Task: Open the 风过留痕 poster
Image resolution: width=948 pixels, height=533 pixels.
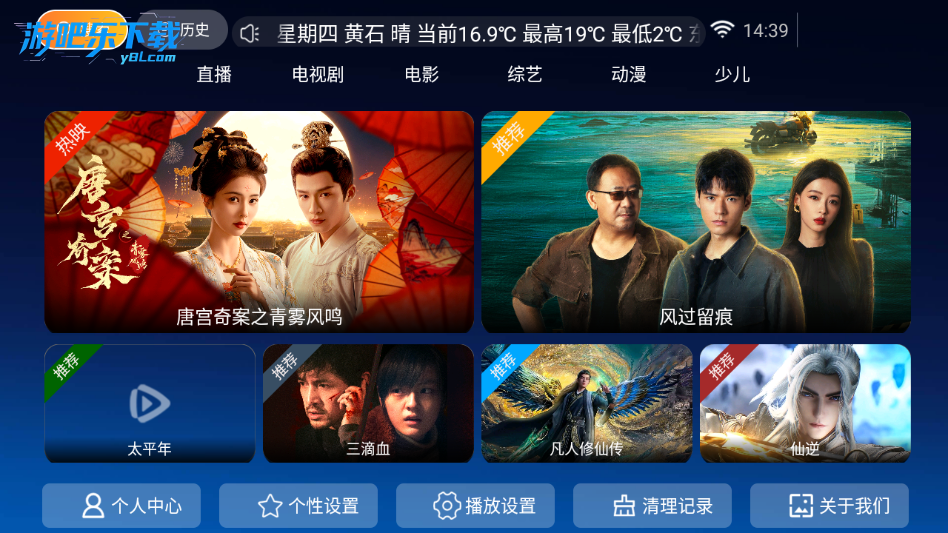Action: click(x=696, y=221)
